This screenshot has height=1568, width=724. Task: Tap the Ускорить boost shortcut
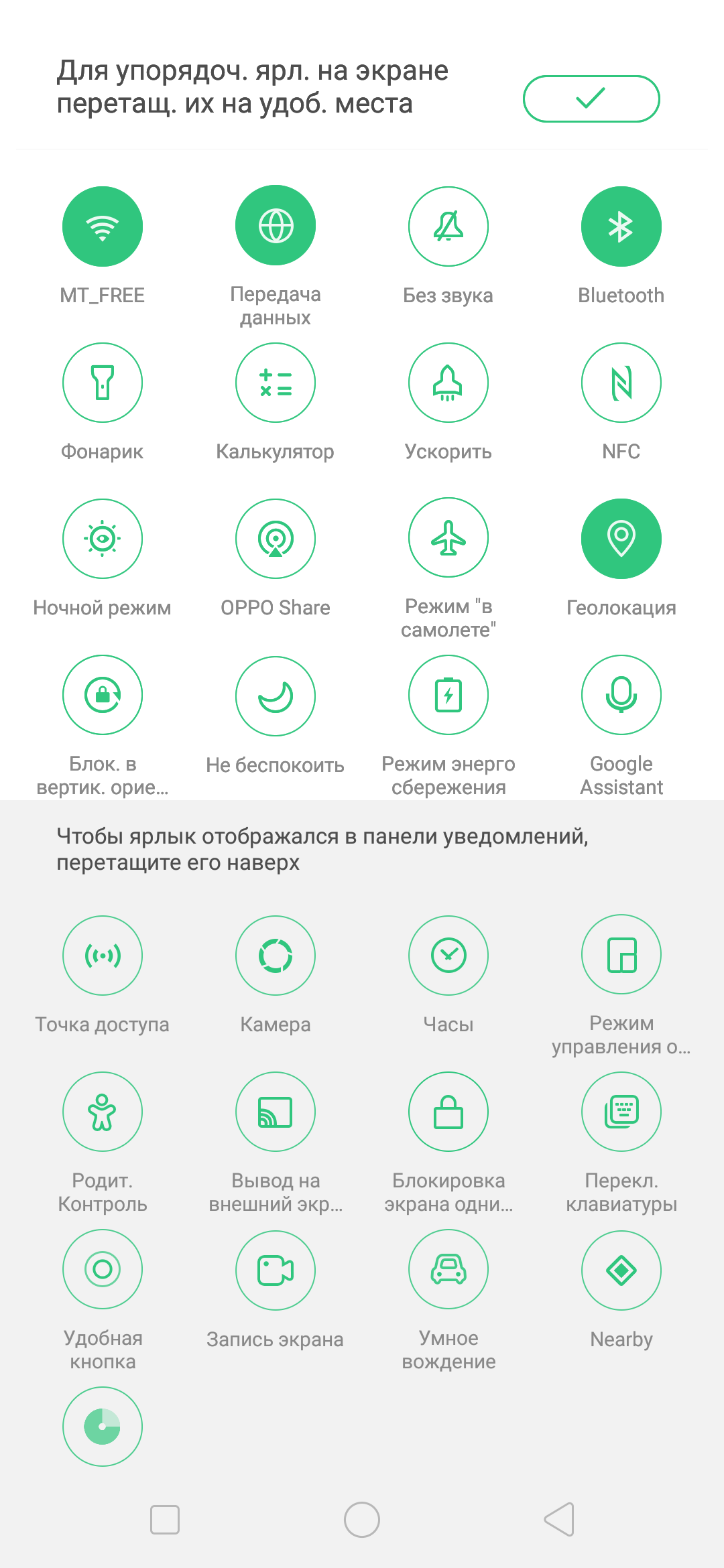(x=448, y=383)
